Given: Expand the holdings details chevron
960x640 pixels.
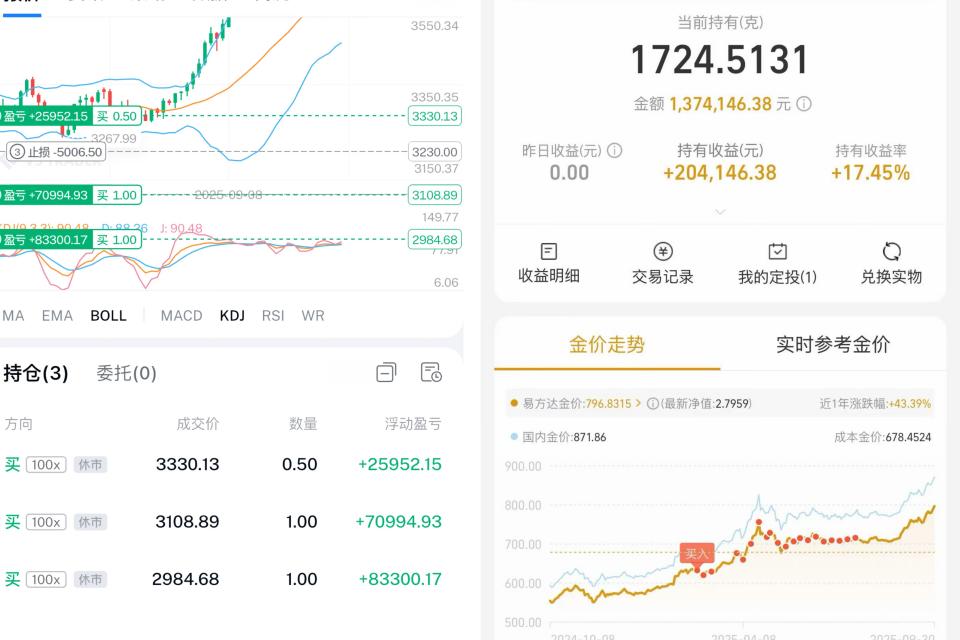Looking at the screenshot, I should click(720, 212).
